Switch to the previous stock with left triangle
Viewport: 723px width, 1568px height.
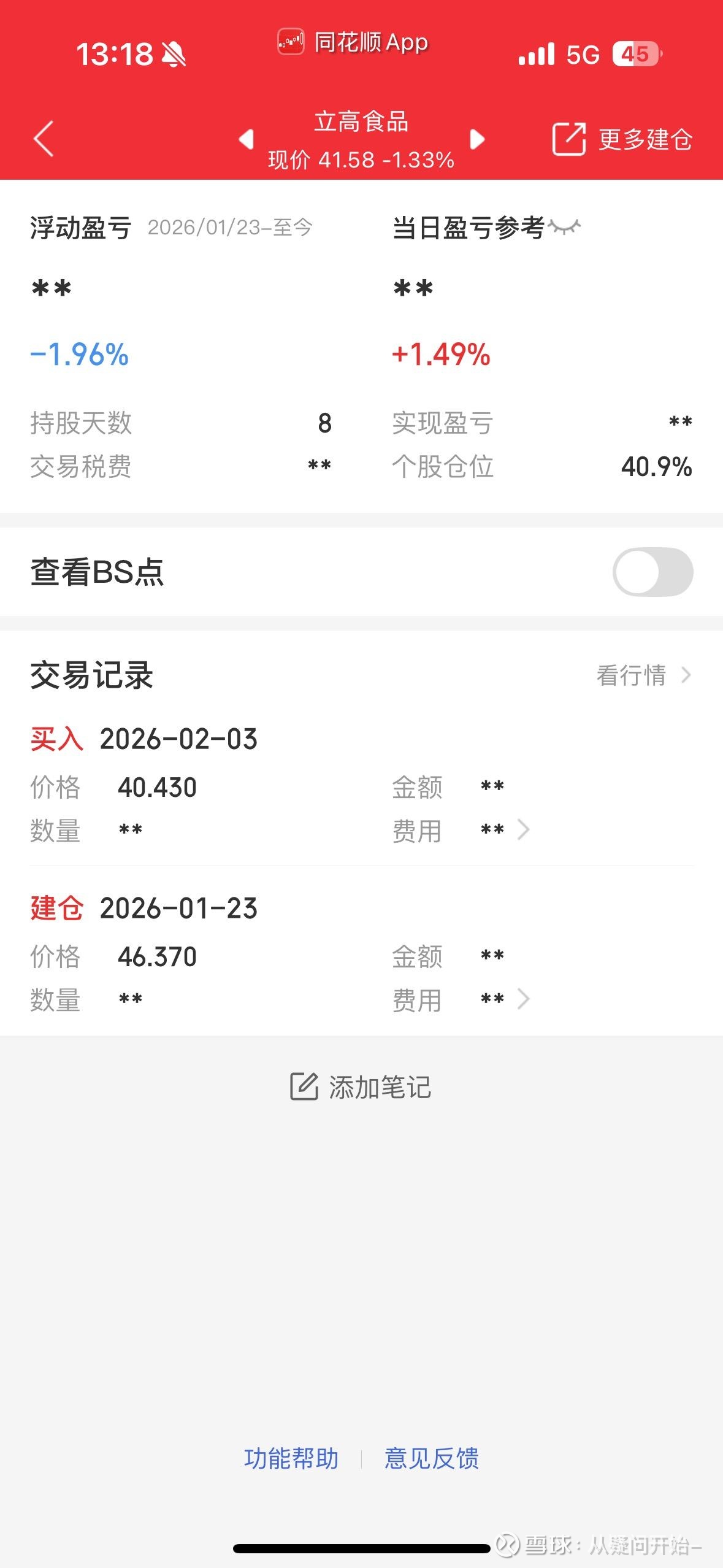click(x=247, y=139)
